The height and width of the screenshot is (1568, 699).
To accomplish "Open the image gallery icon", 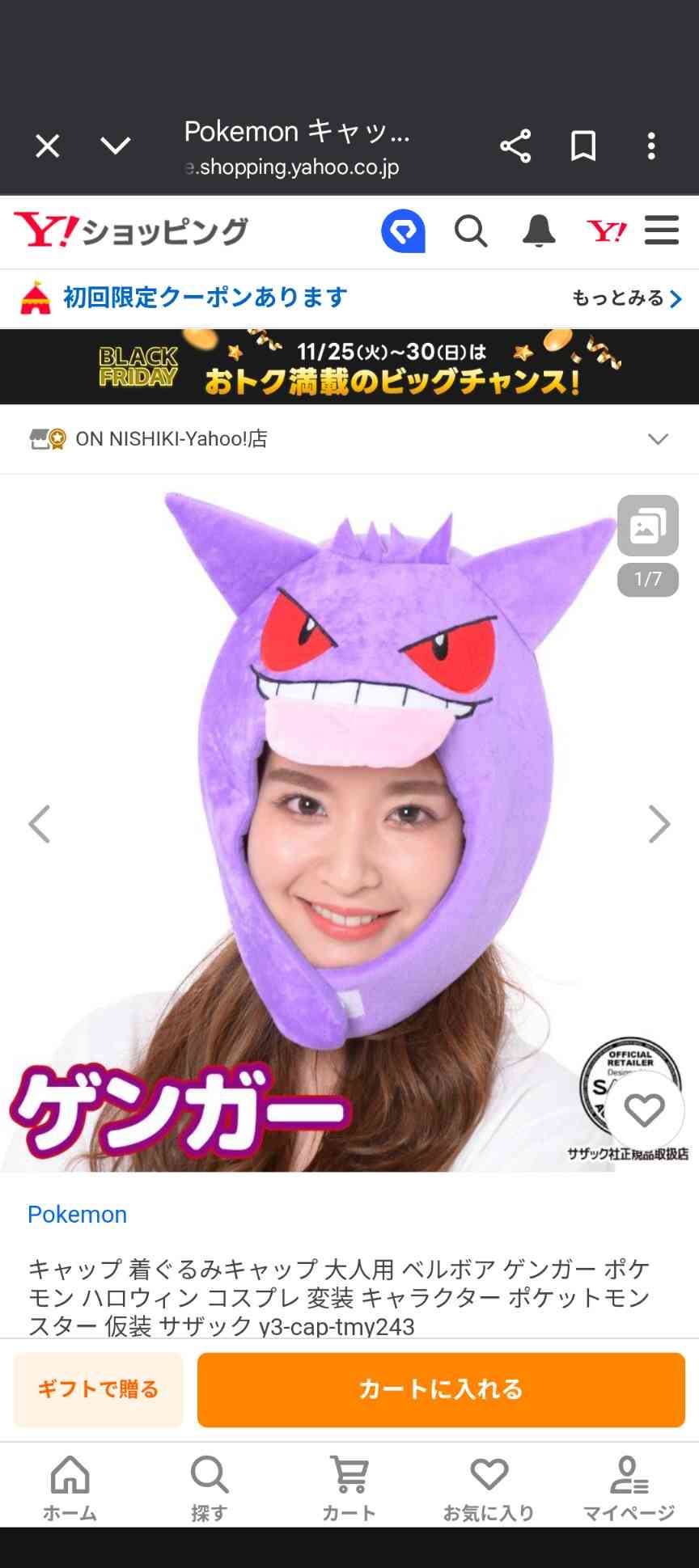I will coord(647,526).
